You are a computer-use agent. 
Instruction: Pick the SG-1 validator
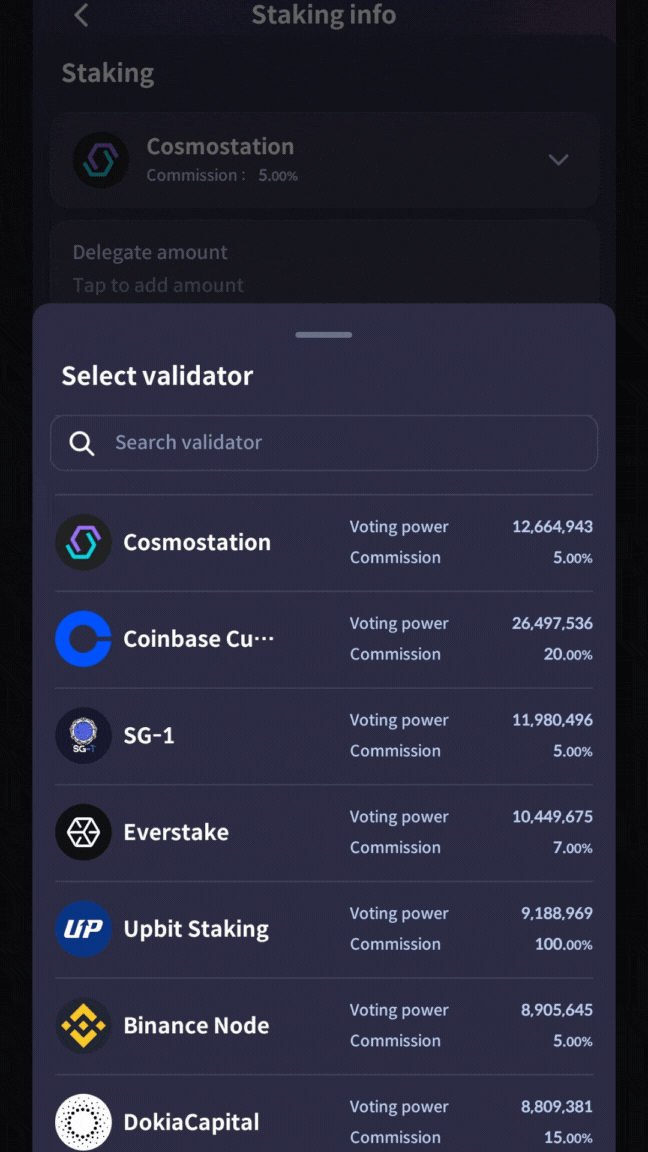coord(324,736)
